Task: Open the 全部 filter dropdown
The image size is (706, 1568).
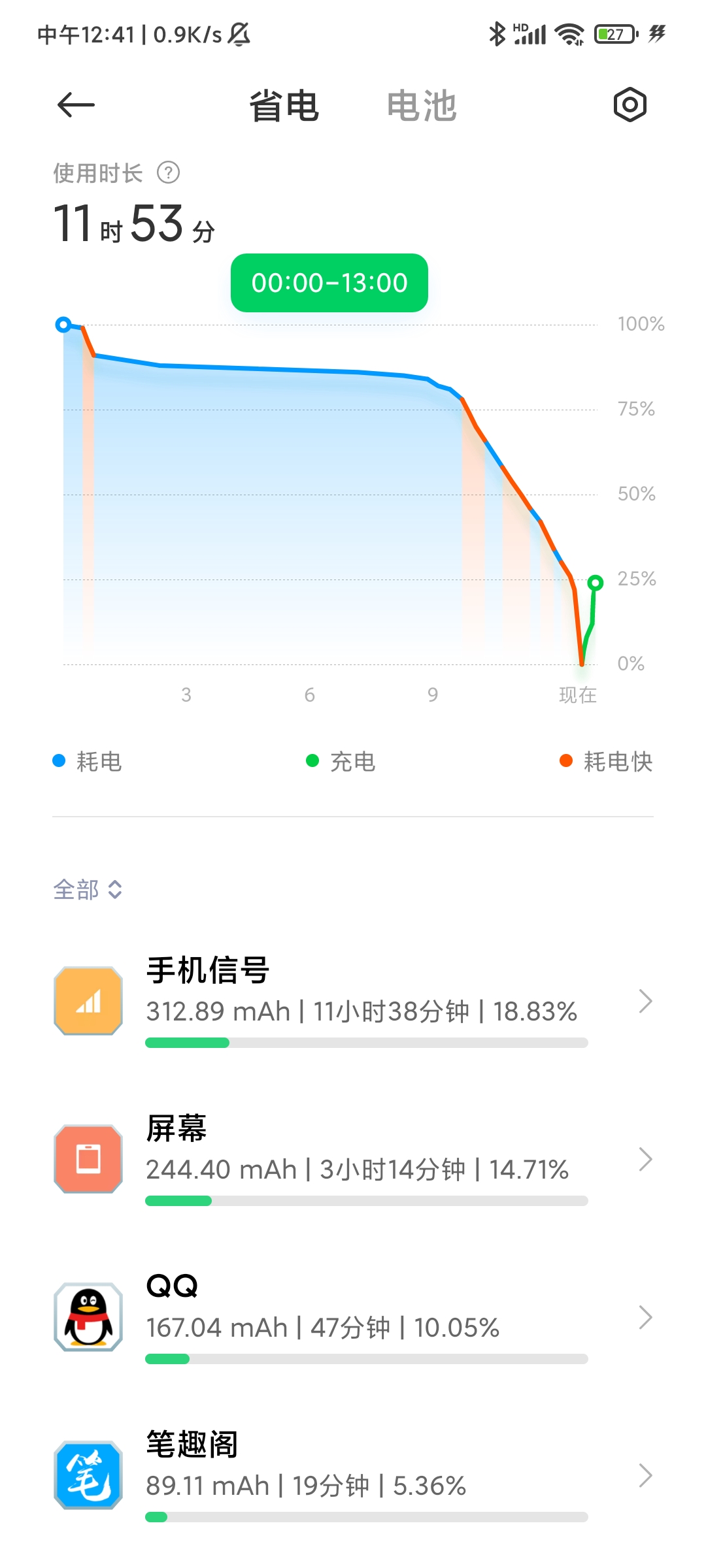Action: point(88,889)
